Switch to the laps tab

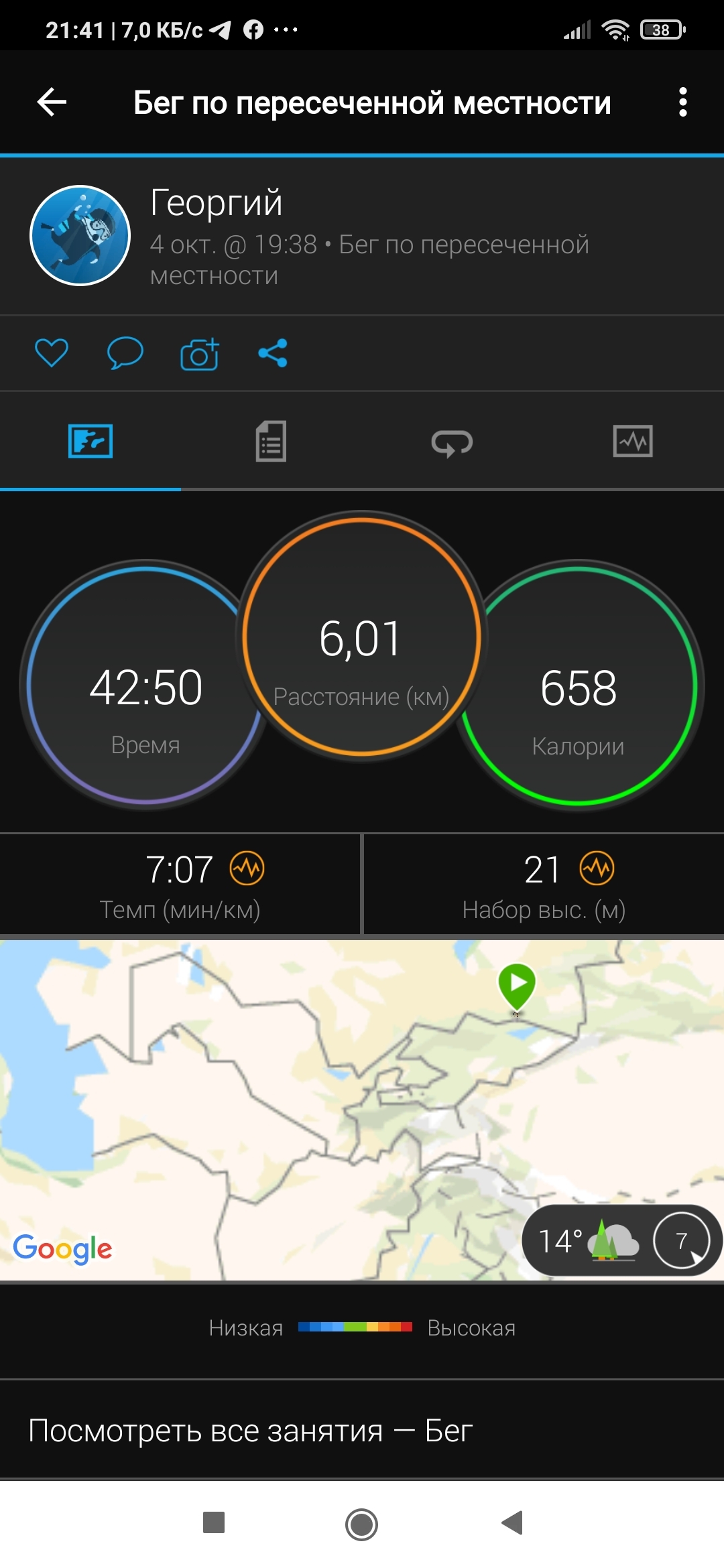tap(452, 442)
